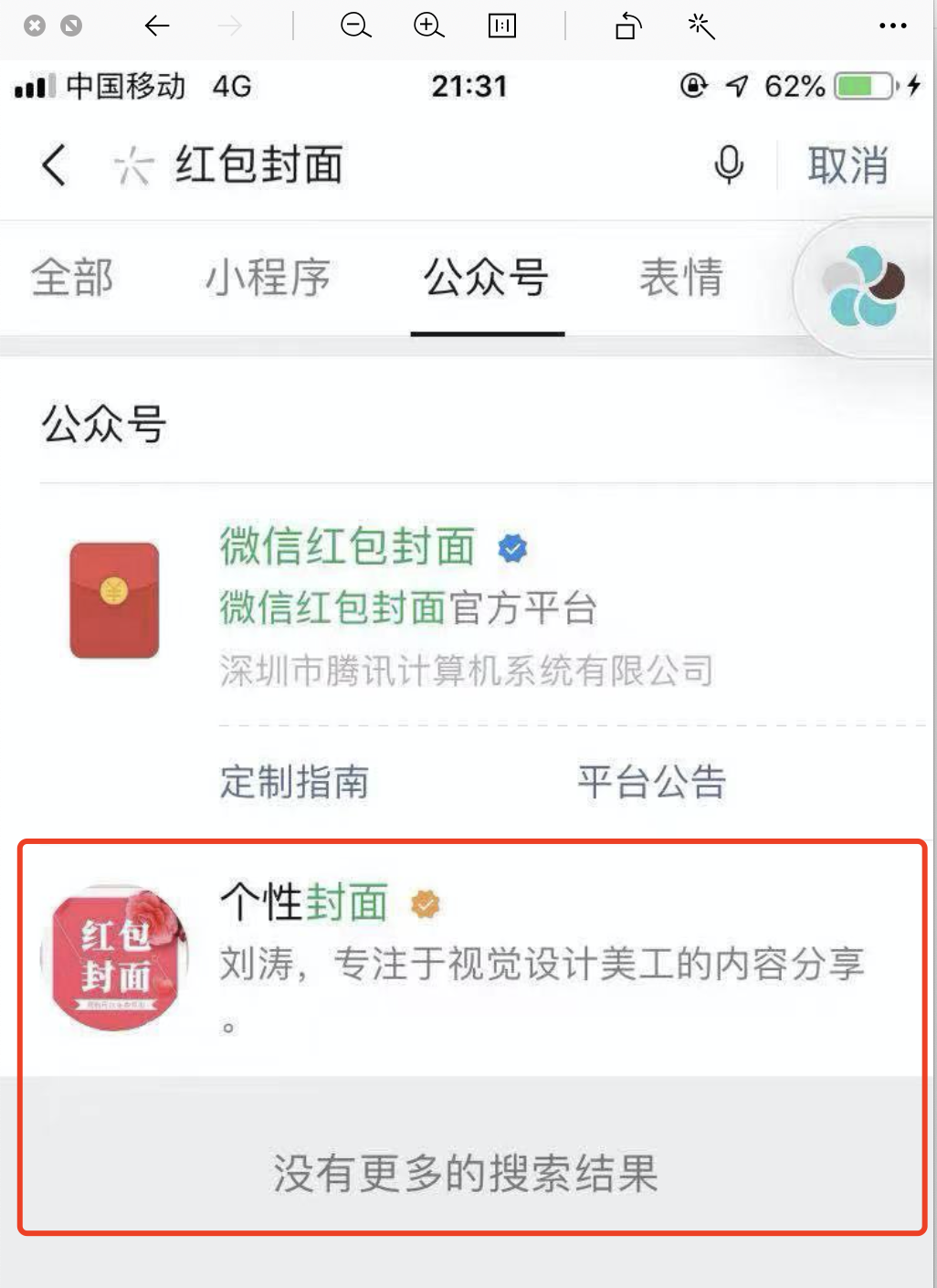Go back with the image viewer arrow
The height and width of the screenshot is (1288, 937).
click(x=157, y=26)
